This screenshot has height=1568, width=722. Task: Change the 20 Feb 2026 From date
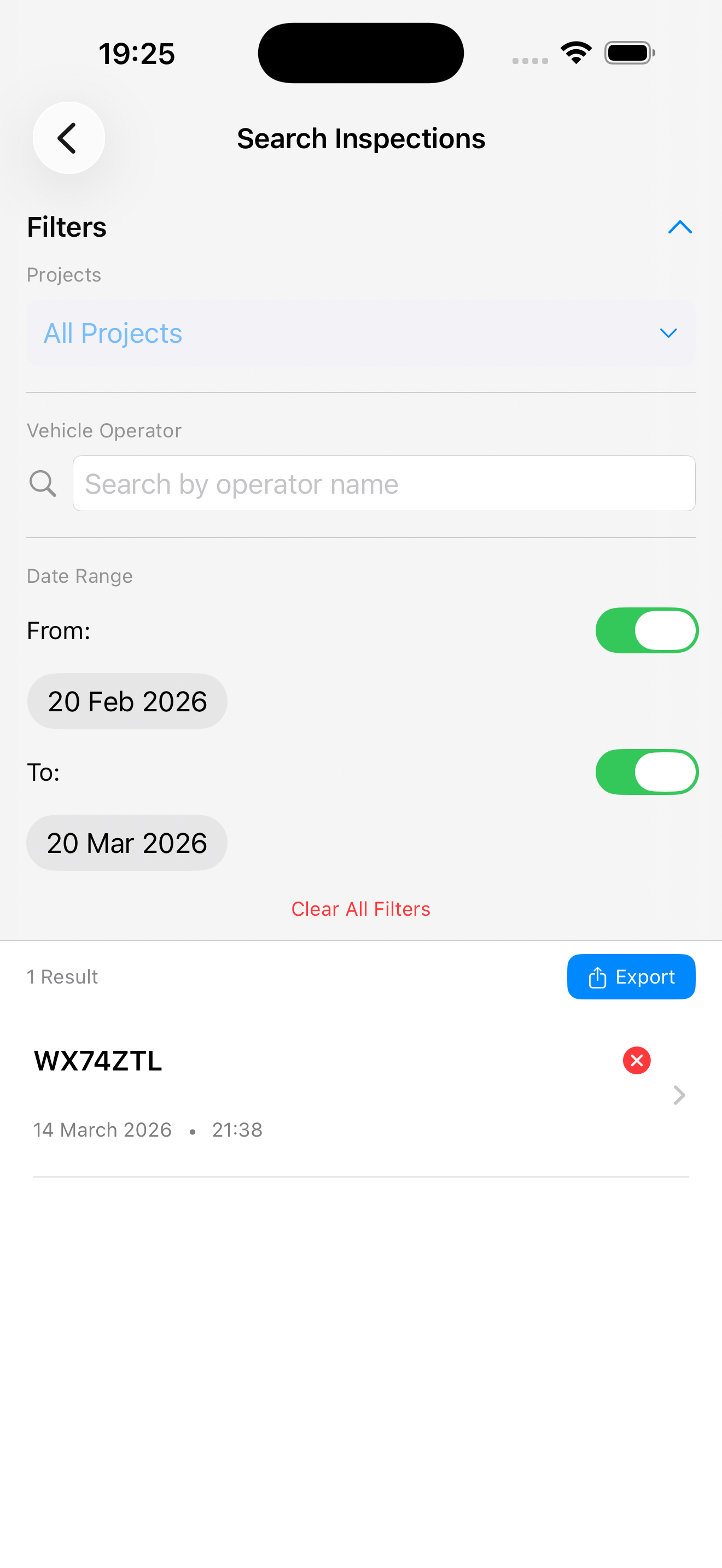click(127, 700)
